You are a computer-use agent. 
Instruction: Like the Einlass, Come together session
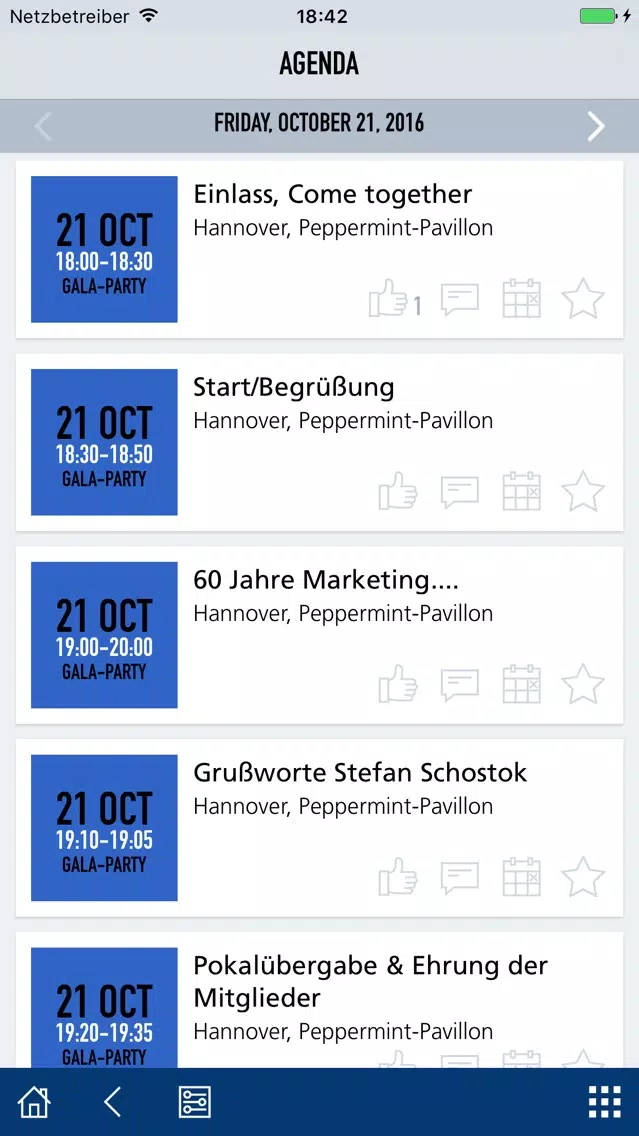[388, 298]
